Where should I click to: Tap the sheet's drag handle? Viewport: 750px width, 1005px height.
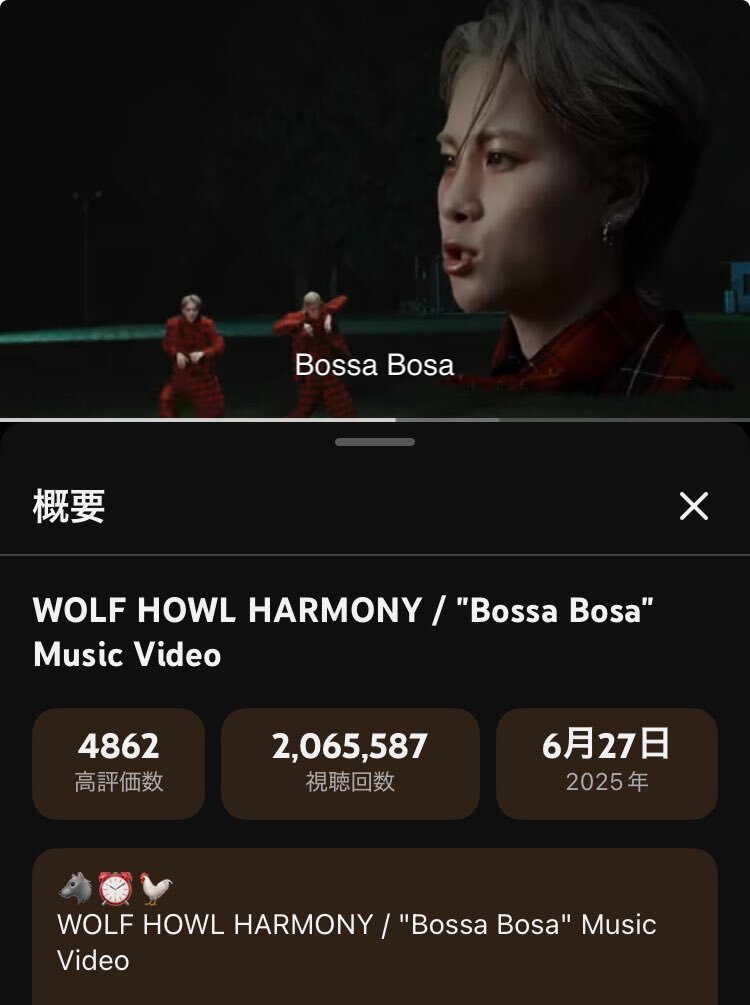pyautogui.click(x=375, y=442)
